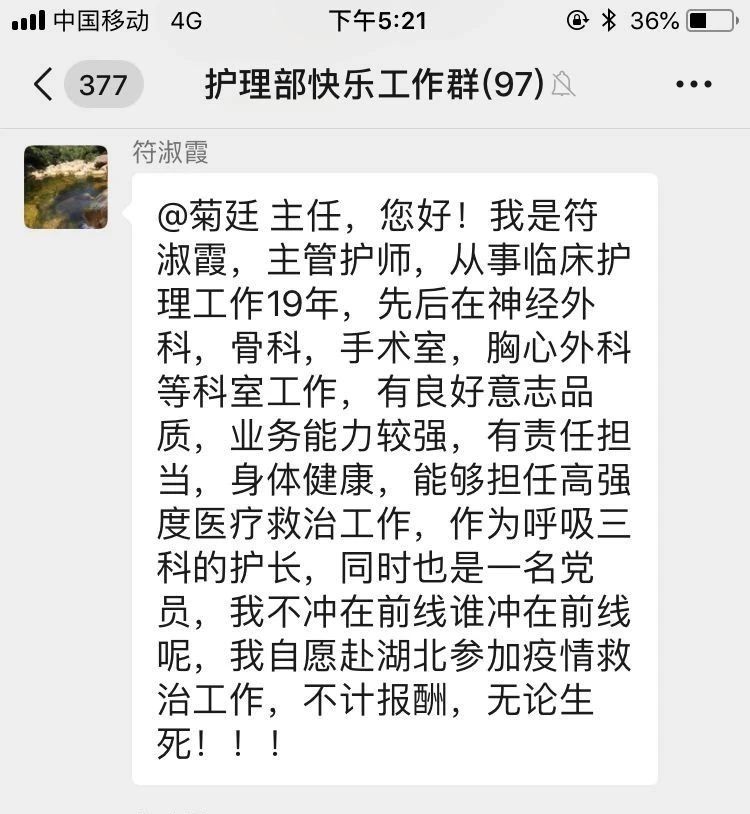Open the group chat options menu
The width and height of the screenshot is (750, 814).
tap(693, 85)
